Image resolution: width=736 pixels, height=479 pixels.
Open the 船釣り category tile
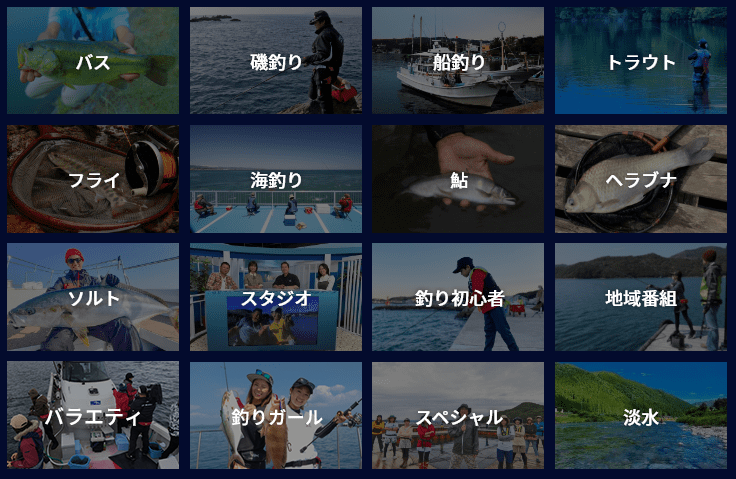point(458,61)
